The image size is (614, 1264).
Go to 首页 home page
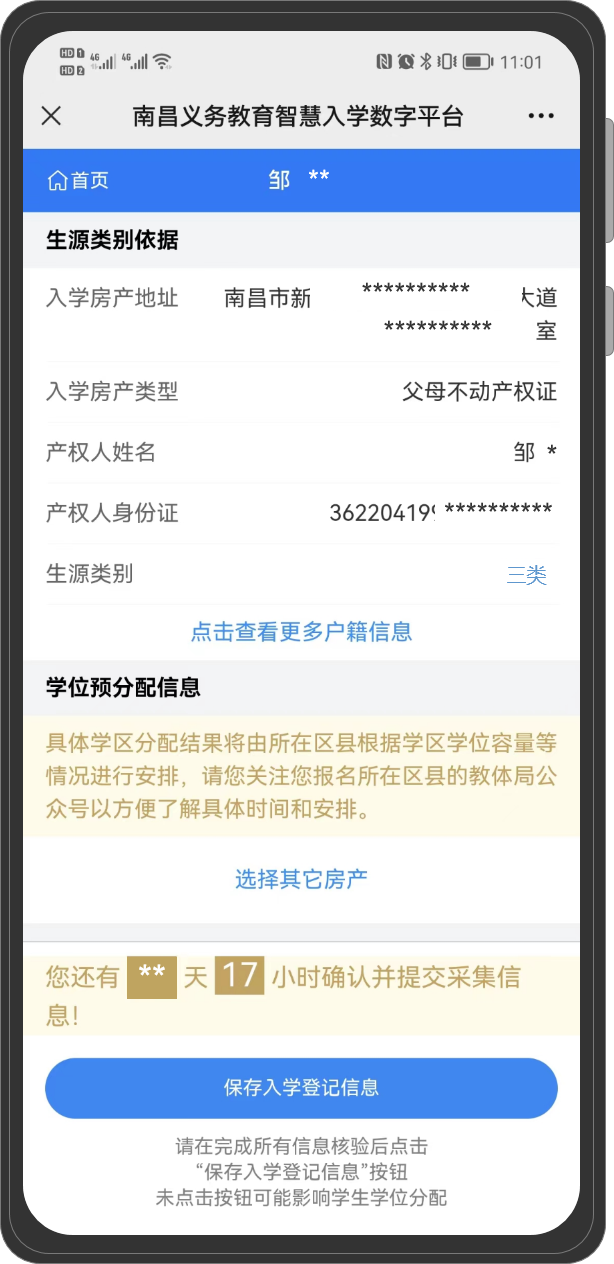tap(78, 180)
